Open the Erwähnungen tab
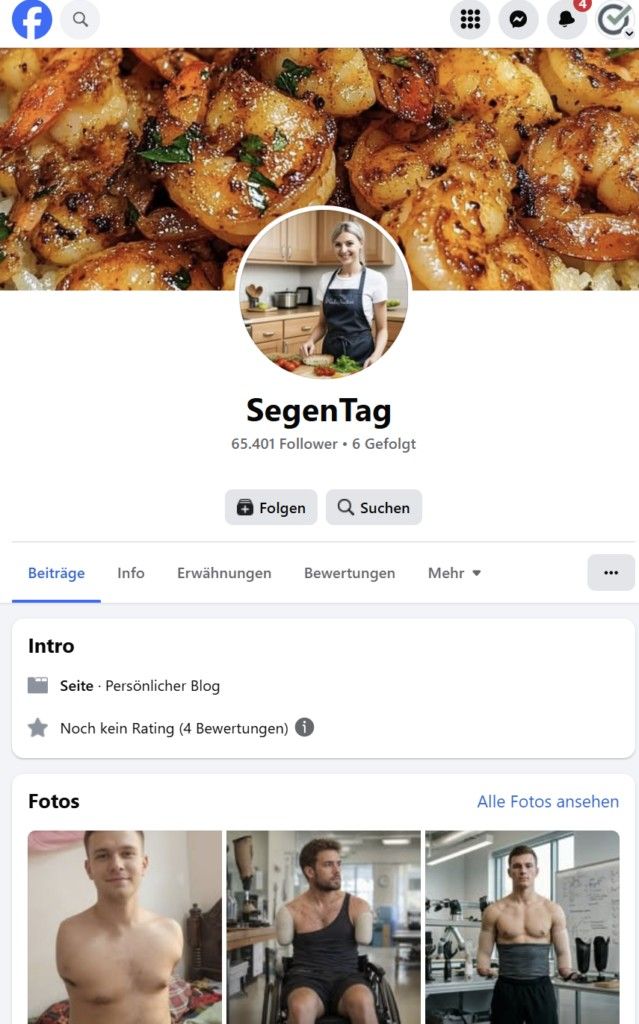Viewport: 639px width, 1024px height. (x=224, y=573)
